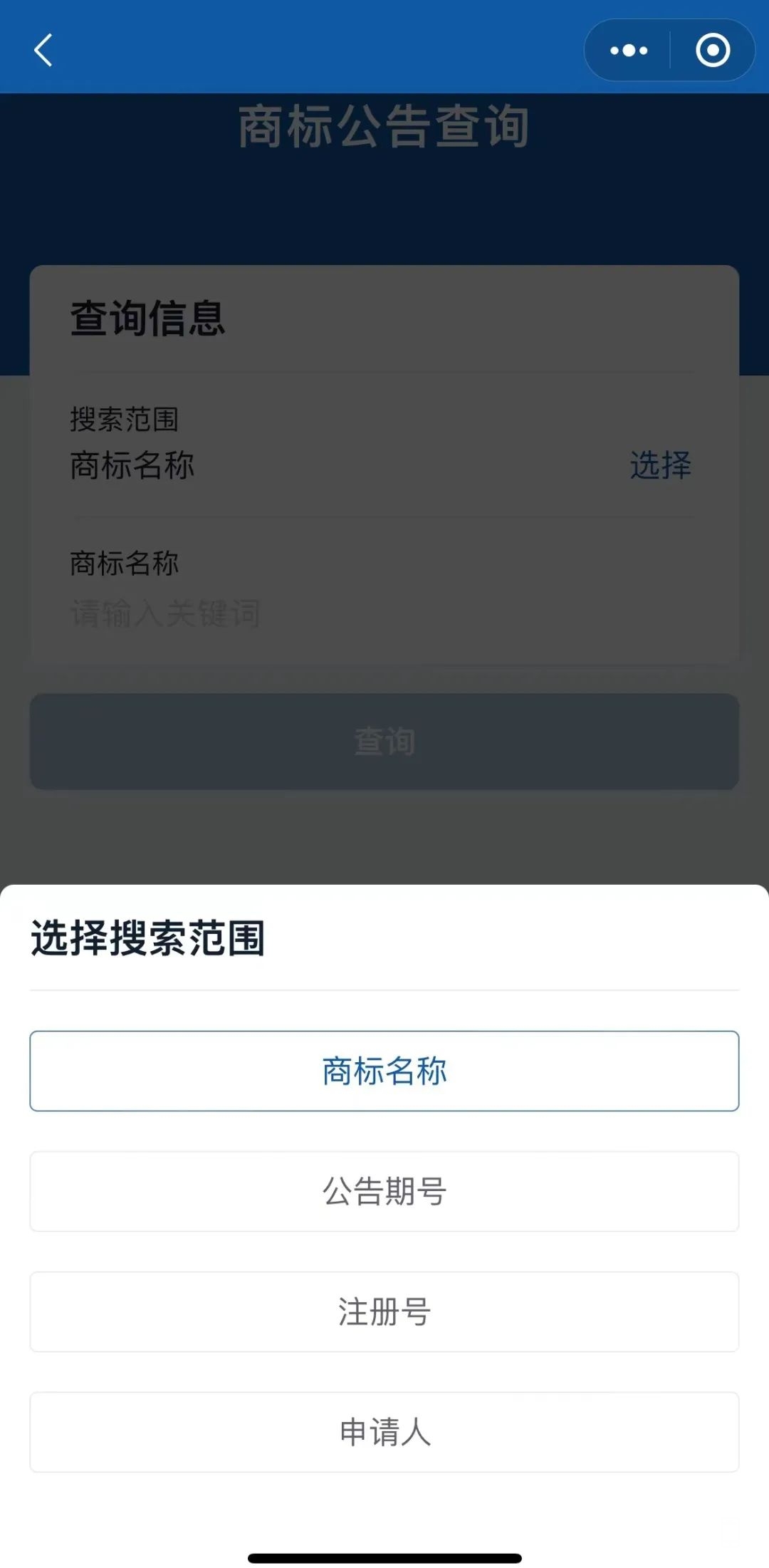Go back using the top-left arrow

[43, 51]
